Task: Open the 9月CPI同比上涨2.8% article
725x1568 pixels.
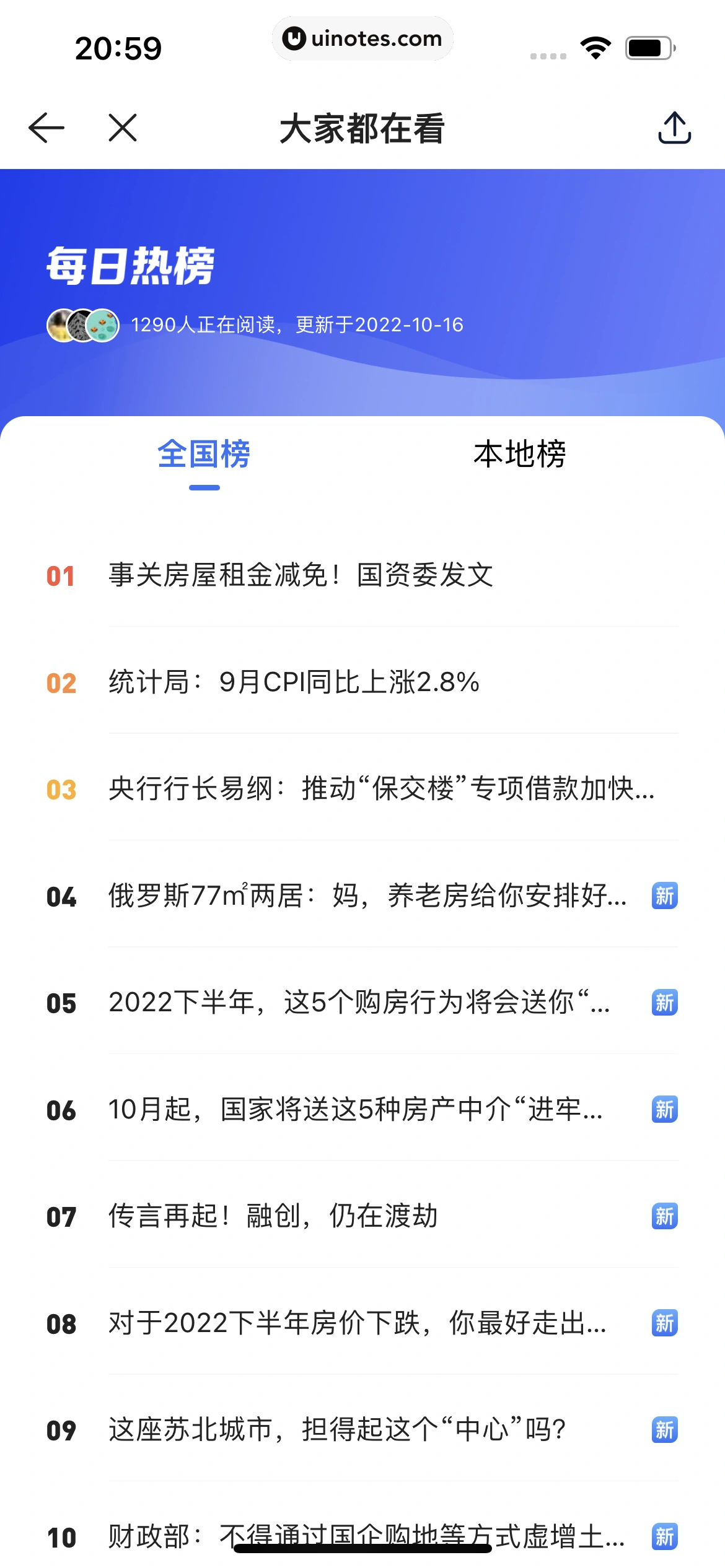Action: [x=294, y=682]
